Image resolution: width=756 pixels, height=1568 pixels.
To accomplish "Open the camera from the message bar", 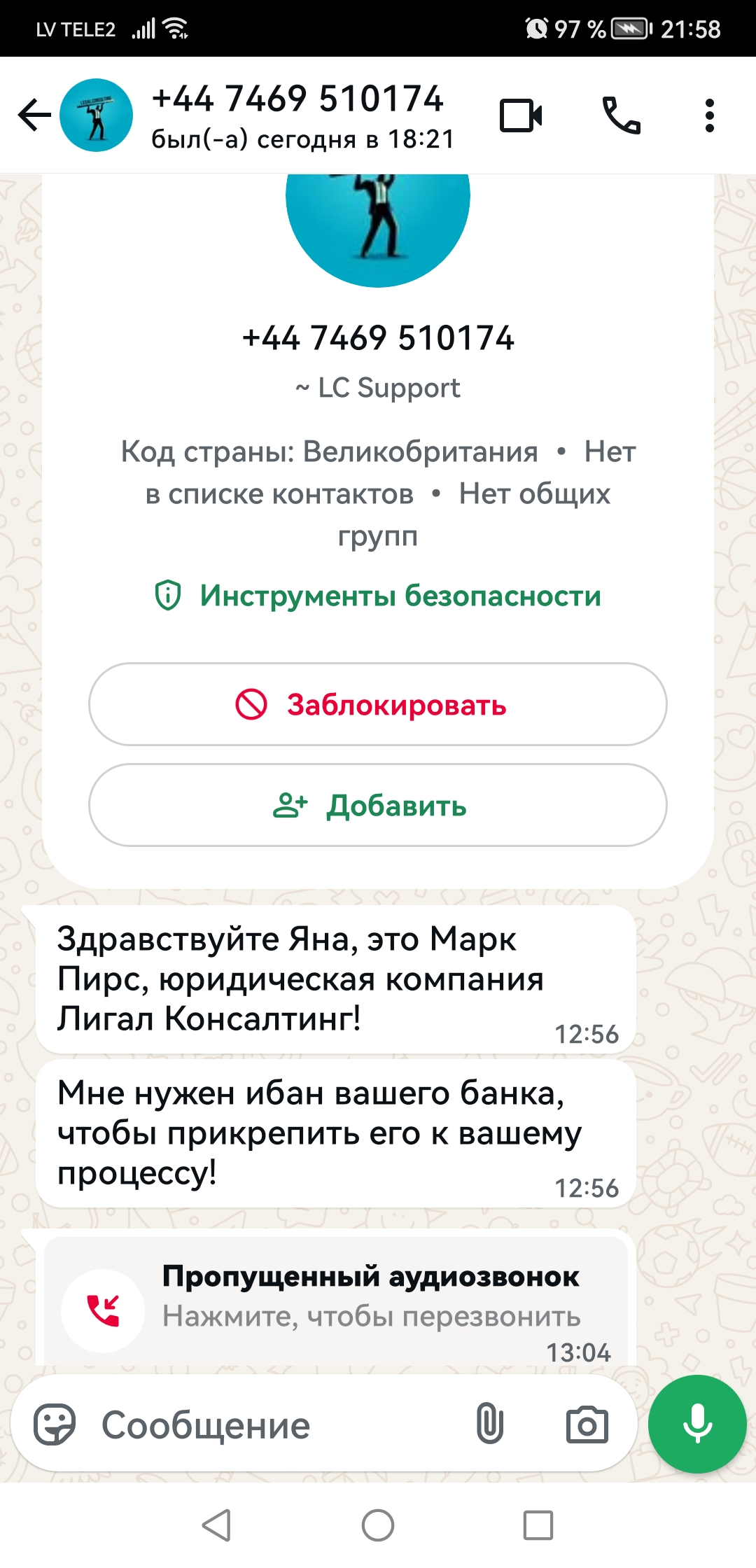I will coord(587,1424).
